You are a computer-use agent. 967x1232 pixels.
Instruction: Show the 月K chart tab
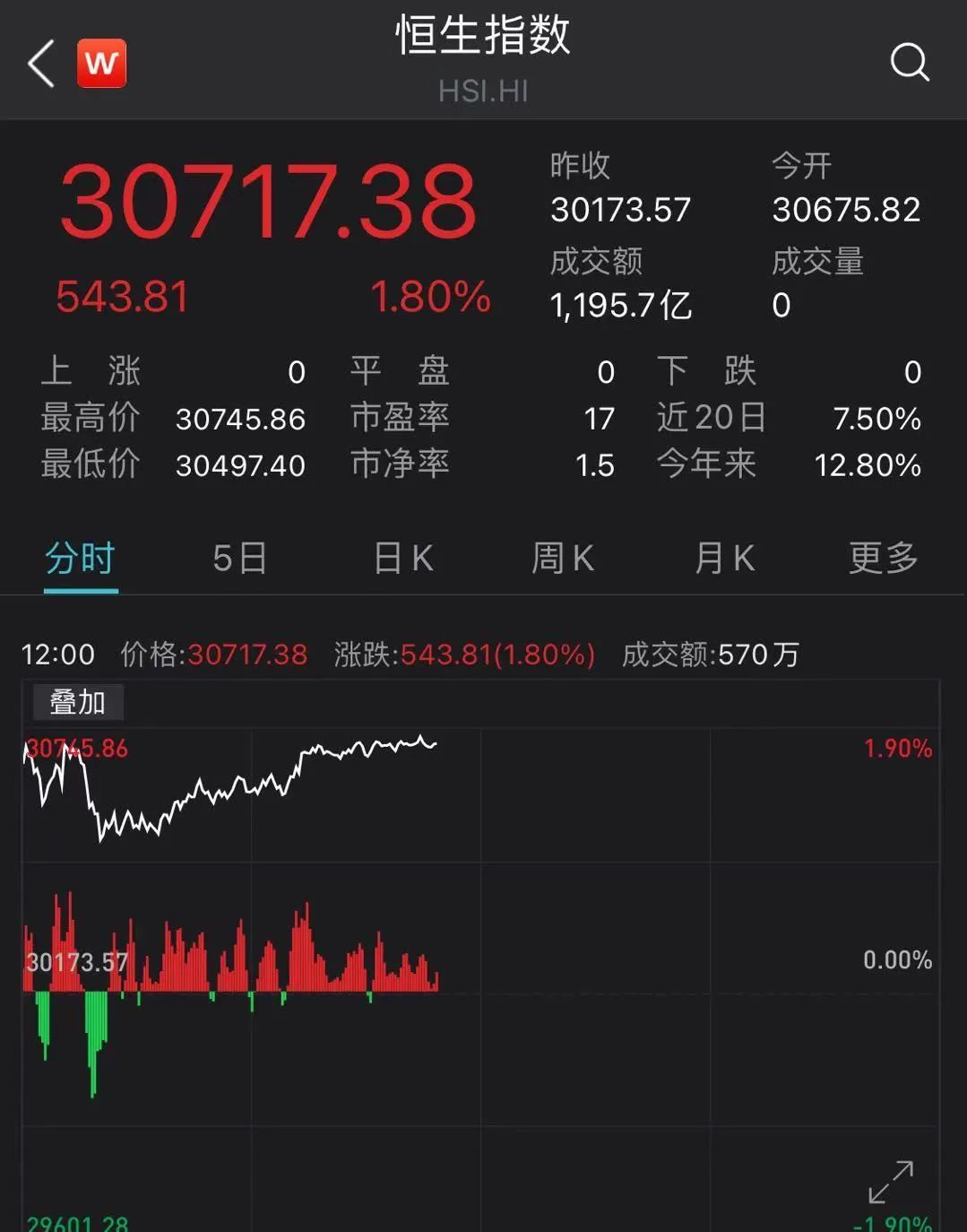coord(724,559)
